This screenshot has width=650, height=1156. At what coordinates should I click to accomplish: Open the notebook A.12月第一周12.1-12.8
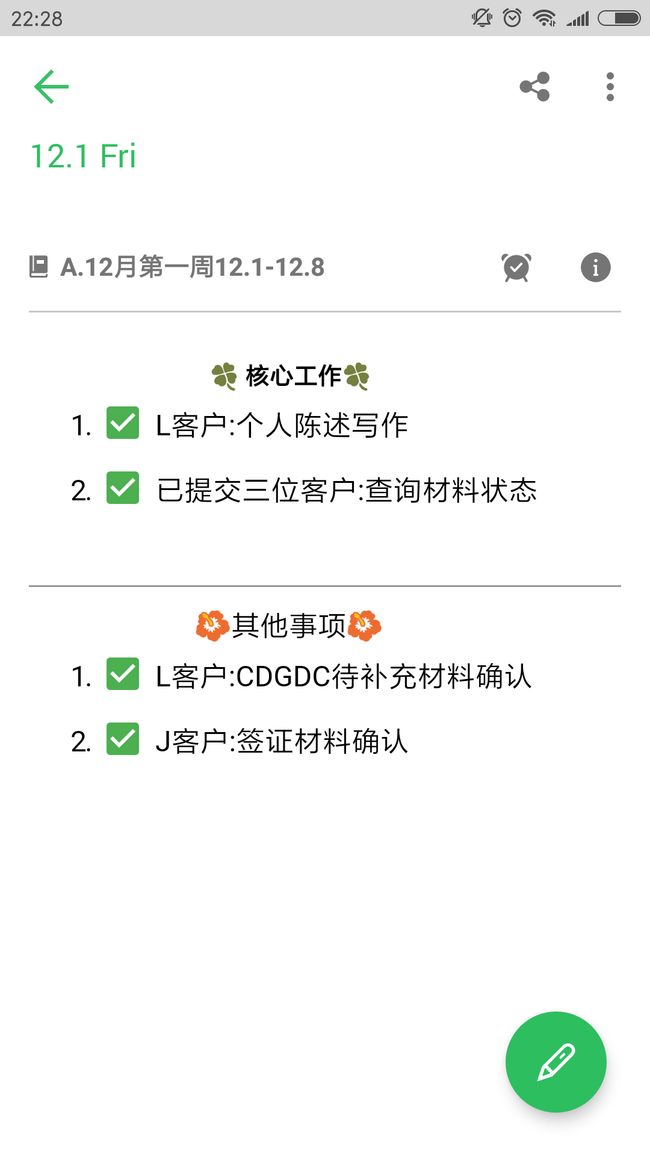point(177,267)
